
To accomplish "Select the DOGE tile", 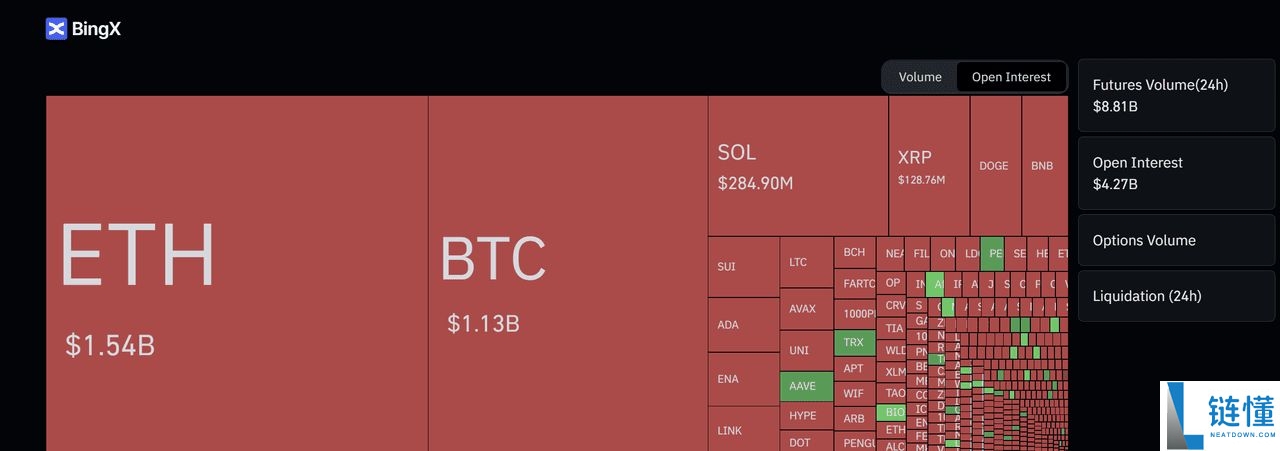I will coord(994,166).
